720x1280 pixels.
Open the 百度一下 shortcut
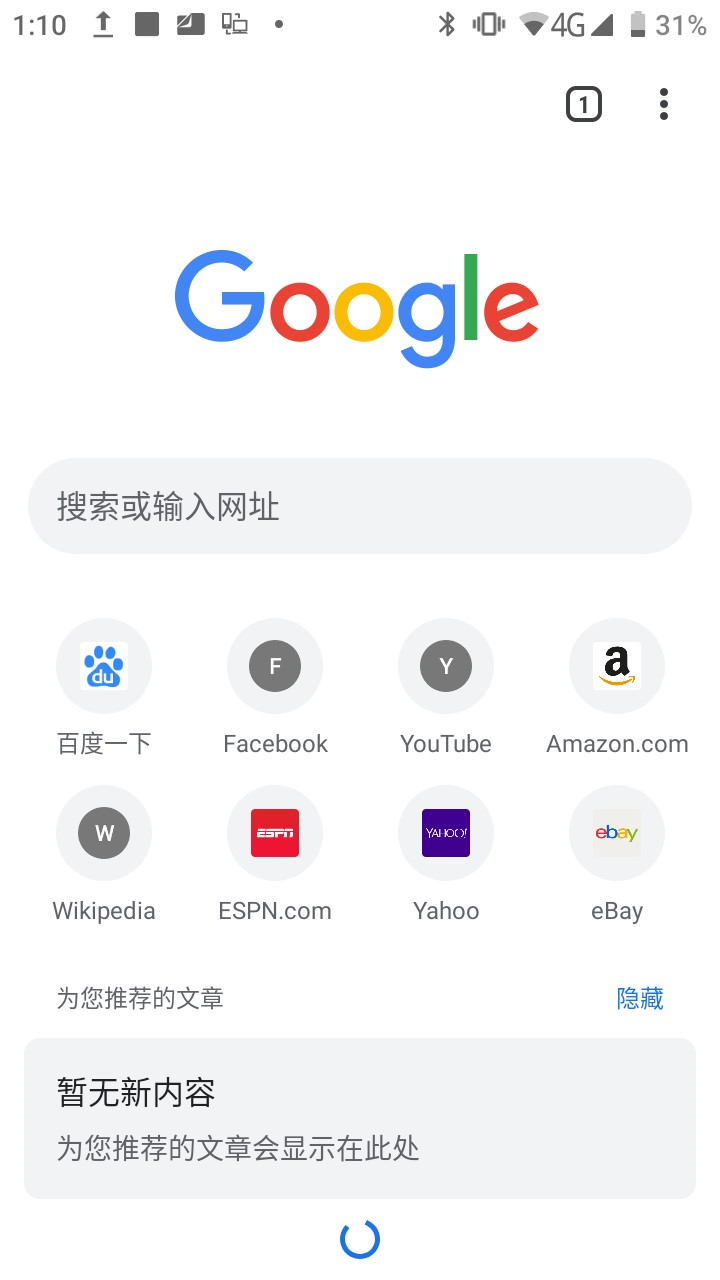pos(104,666)
